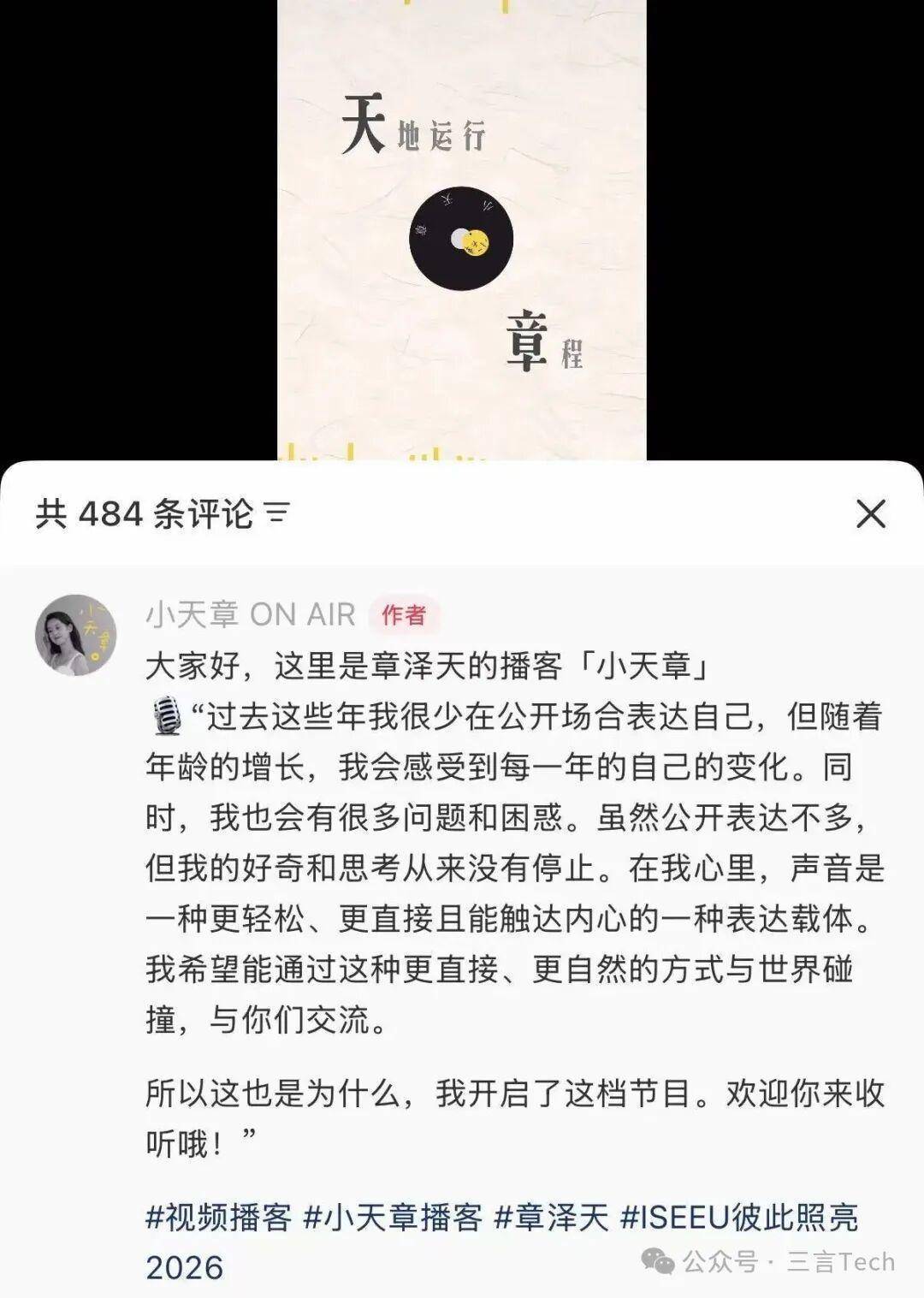This screenshot has height=1298, width=924.
Task: Open the 小天章 ON AIR username
Action: click(x=250, y=614)
